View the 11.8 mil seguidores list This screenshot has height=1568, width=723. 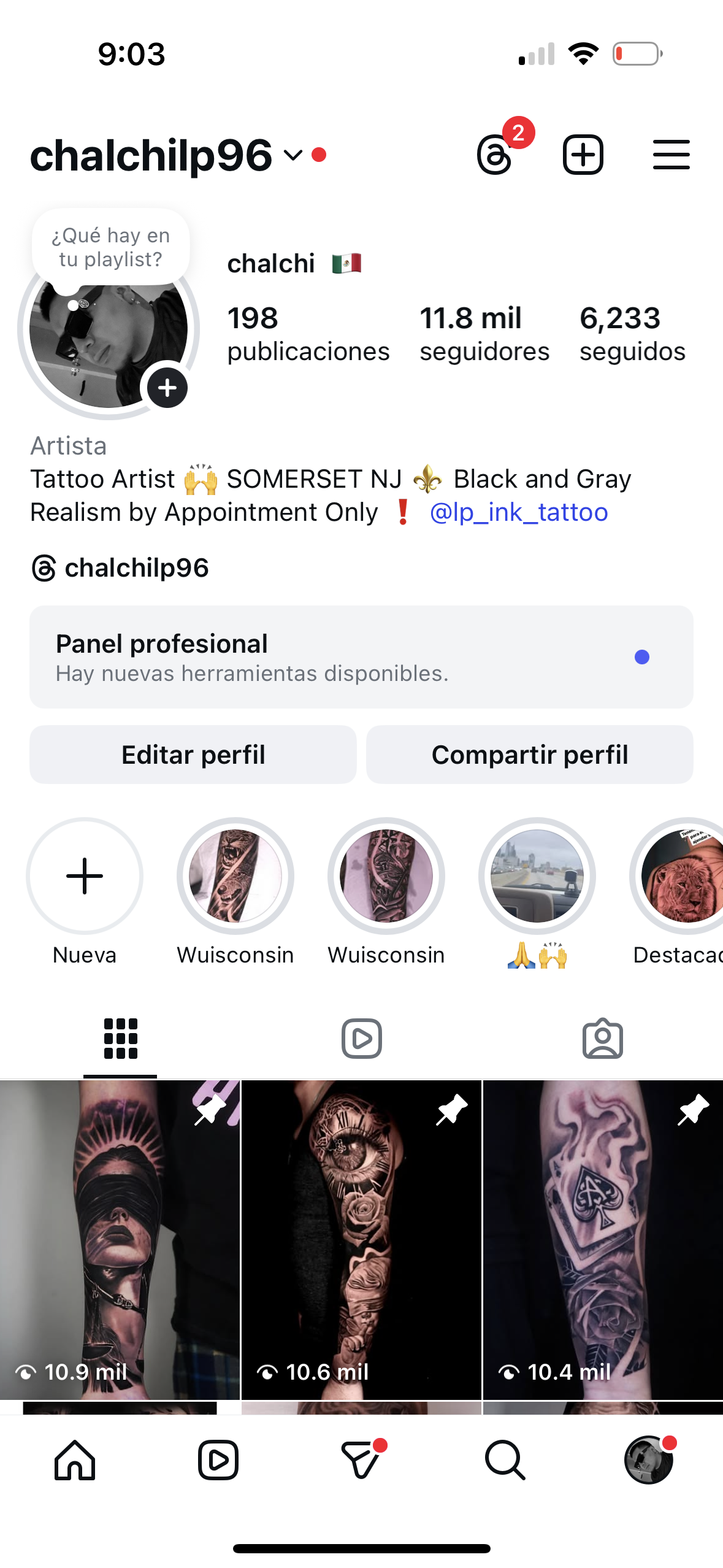point(484,334)
